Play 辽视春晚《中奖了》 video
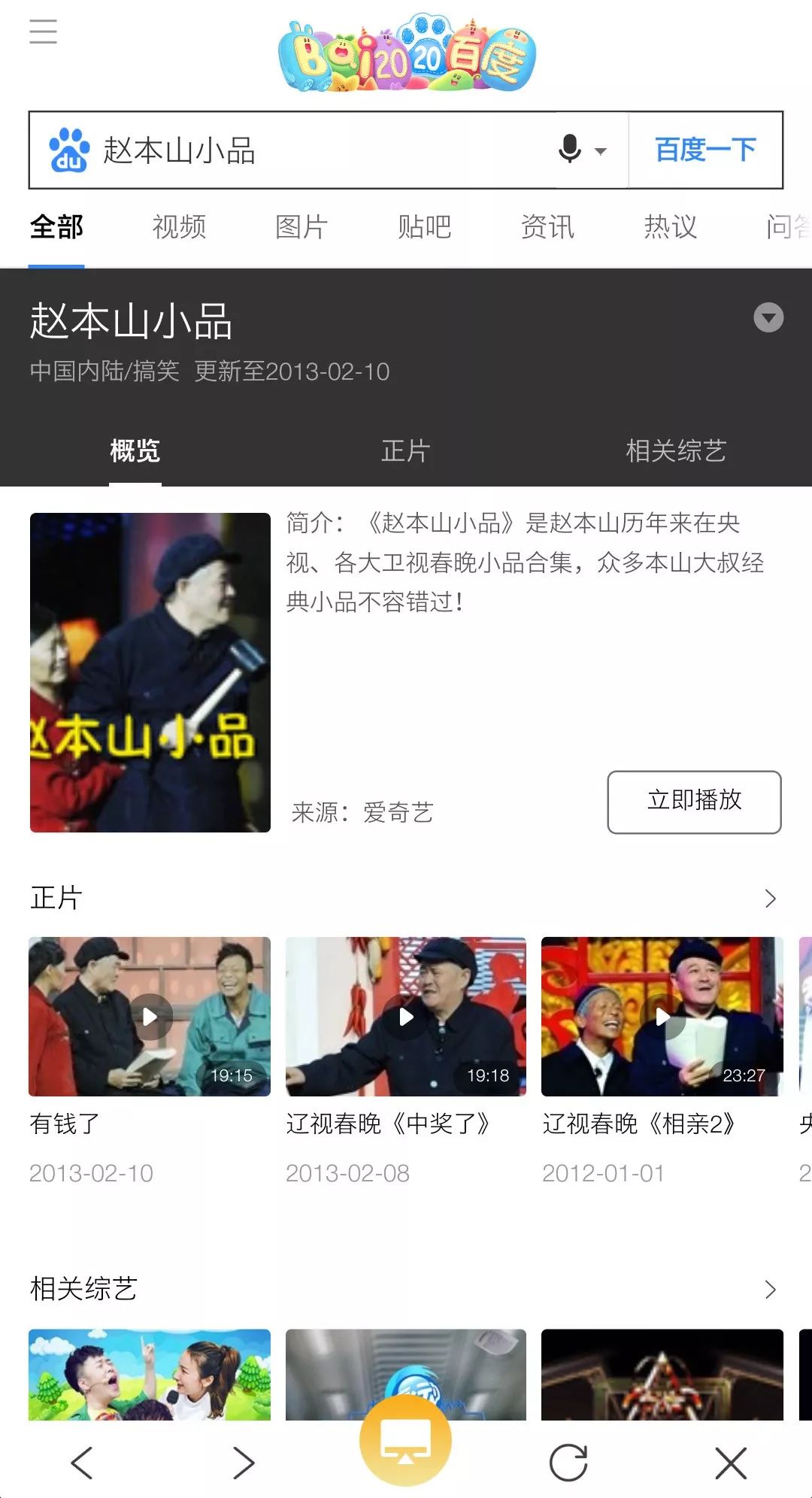This screenshot has width=812, height=1498. coord(406,1017)
